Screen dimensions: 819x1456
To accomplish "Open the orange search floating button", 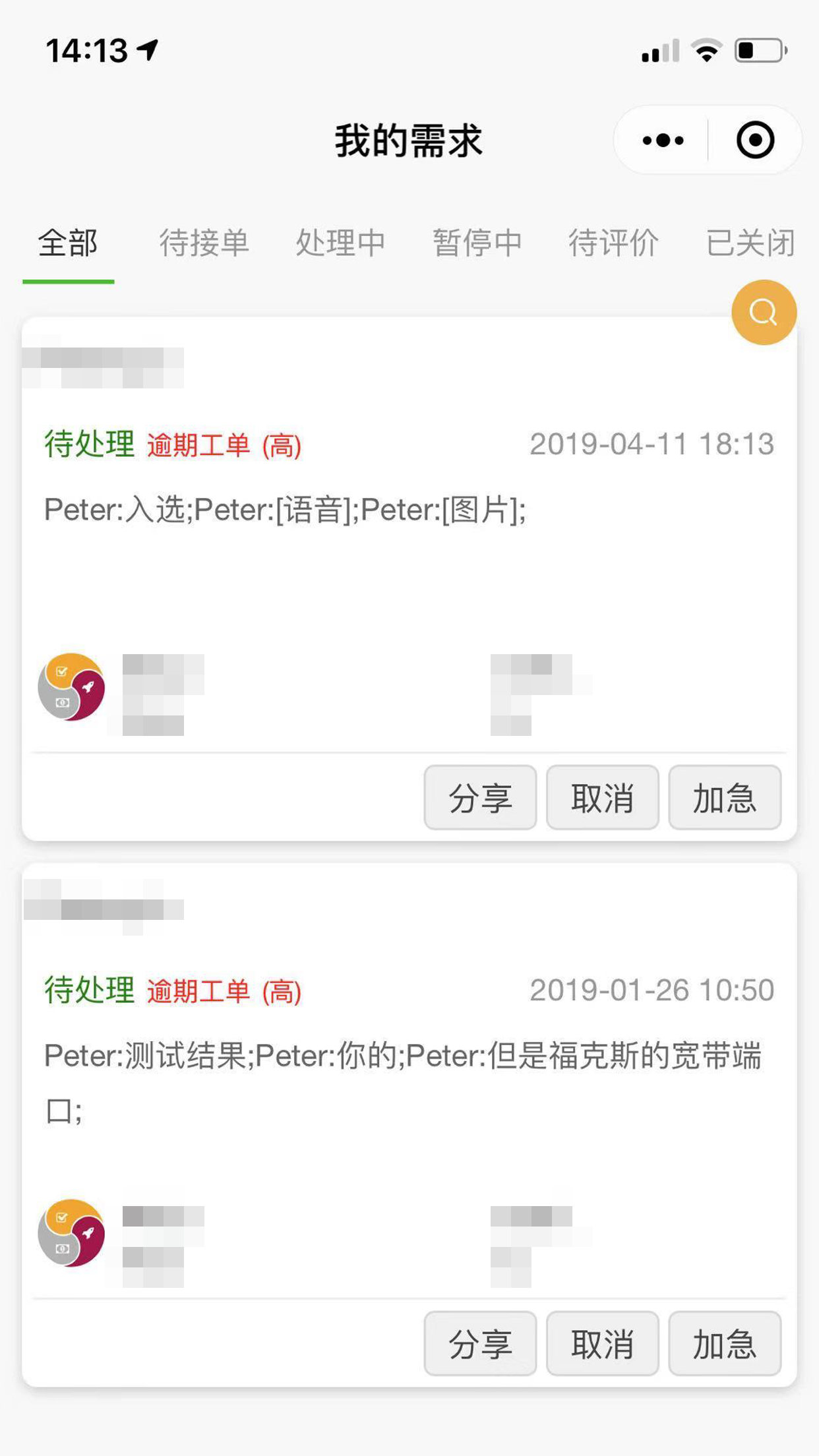I will [764, 313].
